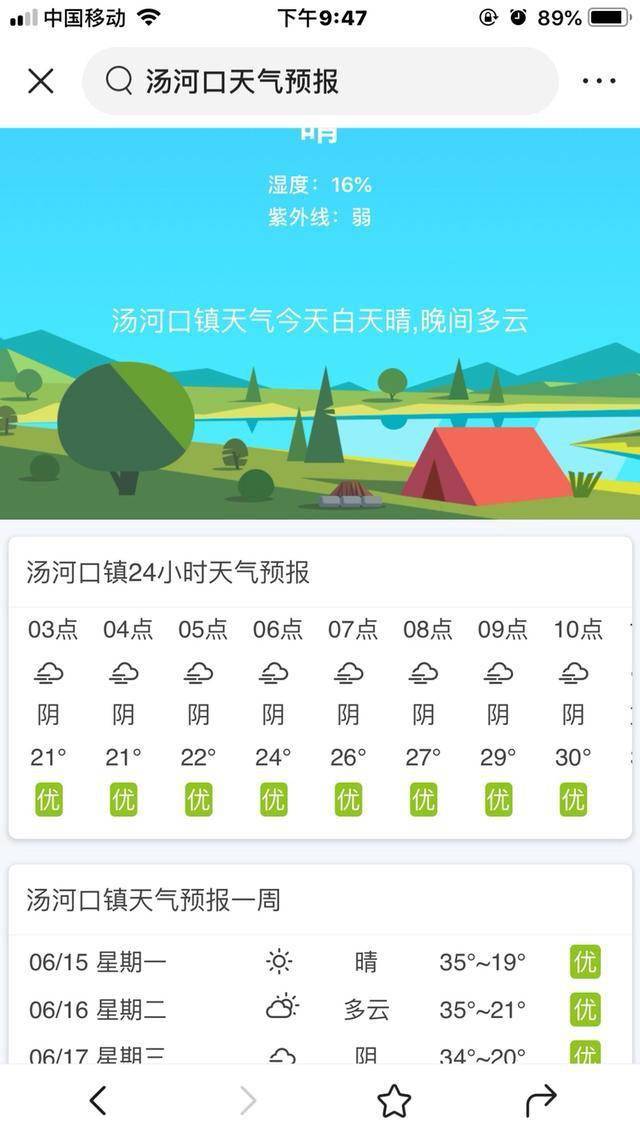
Task: Share this page via the arrow icon
Action: click(x=540, y=1101)
